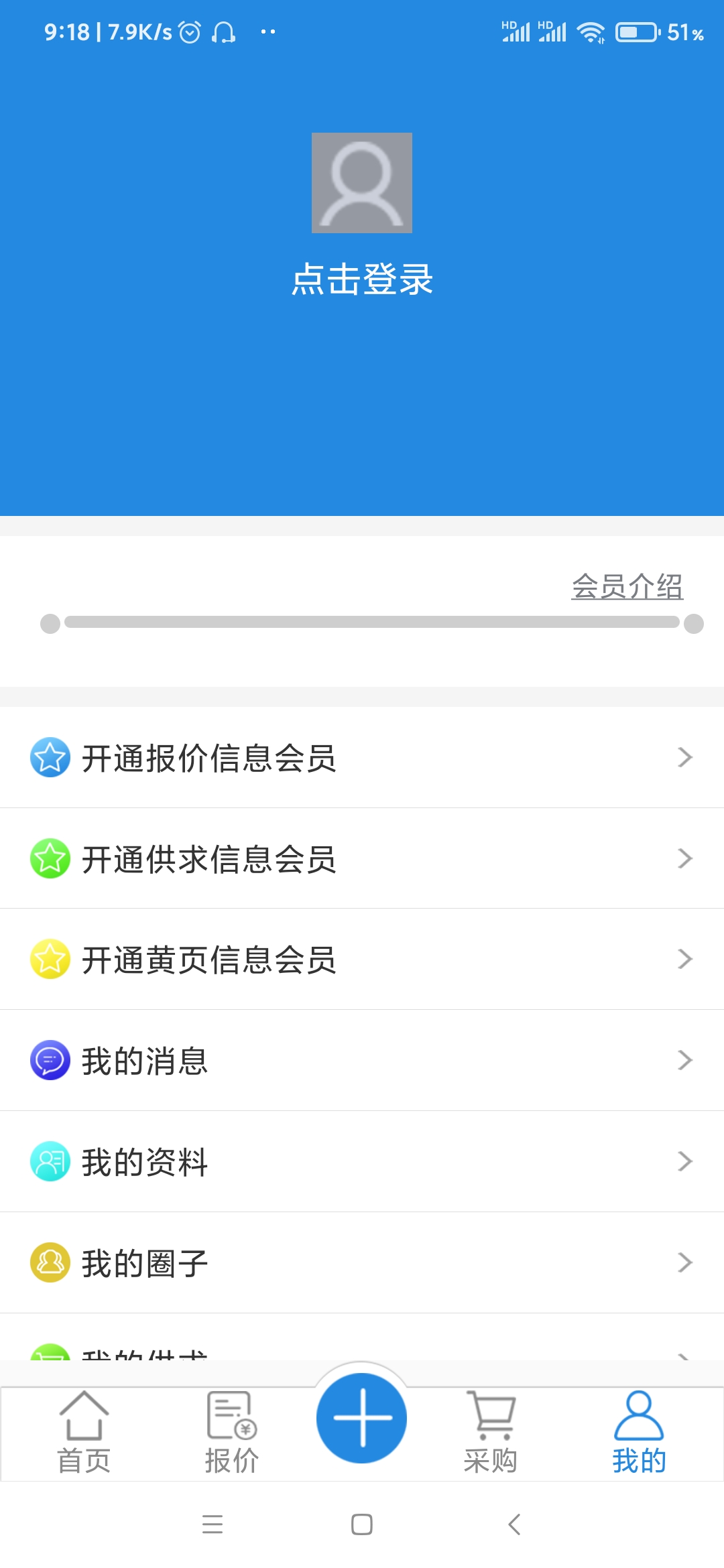Image resolution: width=724 pixels, height=1568 pixels.
Task: Open 我的消息 via the message bubble icon
Action: tap(49, 1061)
